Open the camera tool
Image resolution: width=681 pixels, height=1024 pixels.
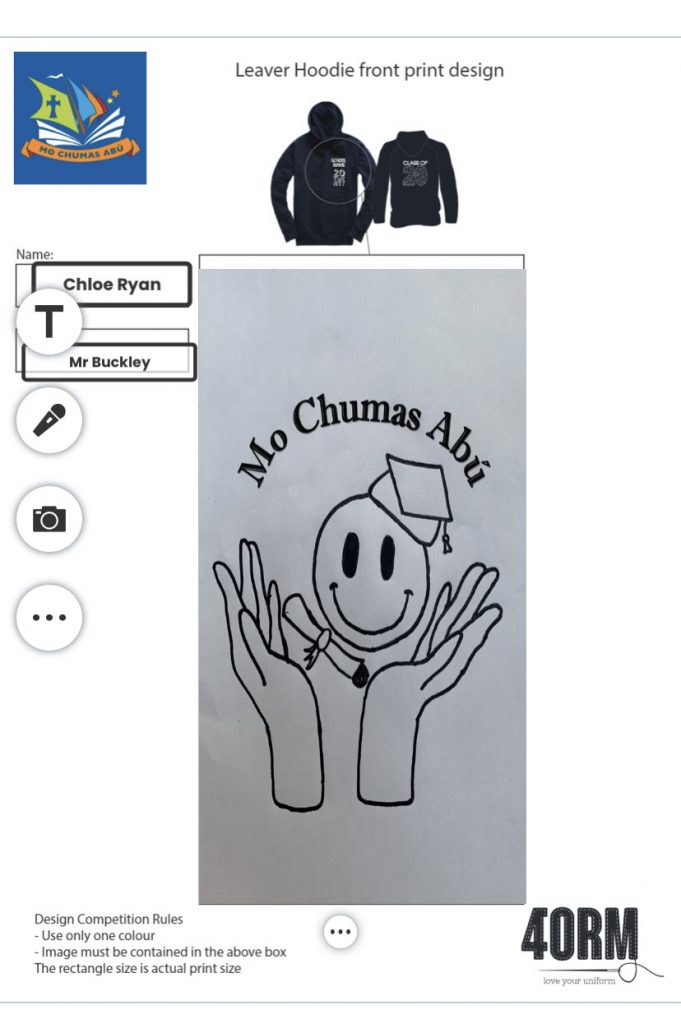pos(49,518)
